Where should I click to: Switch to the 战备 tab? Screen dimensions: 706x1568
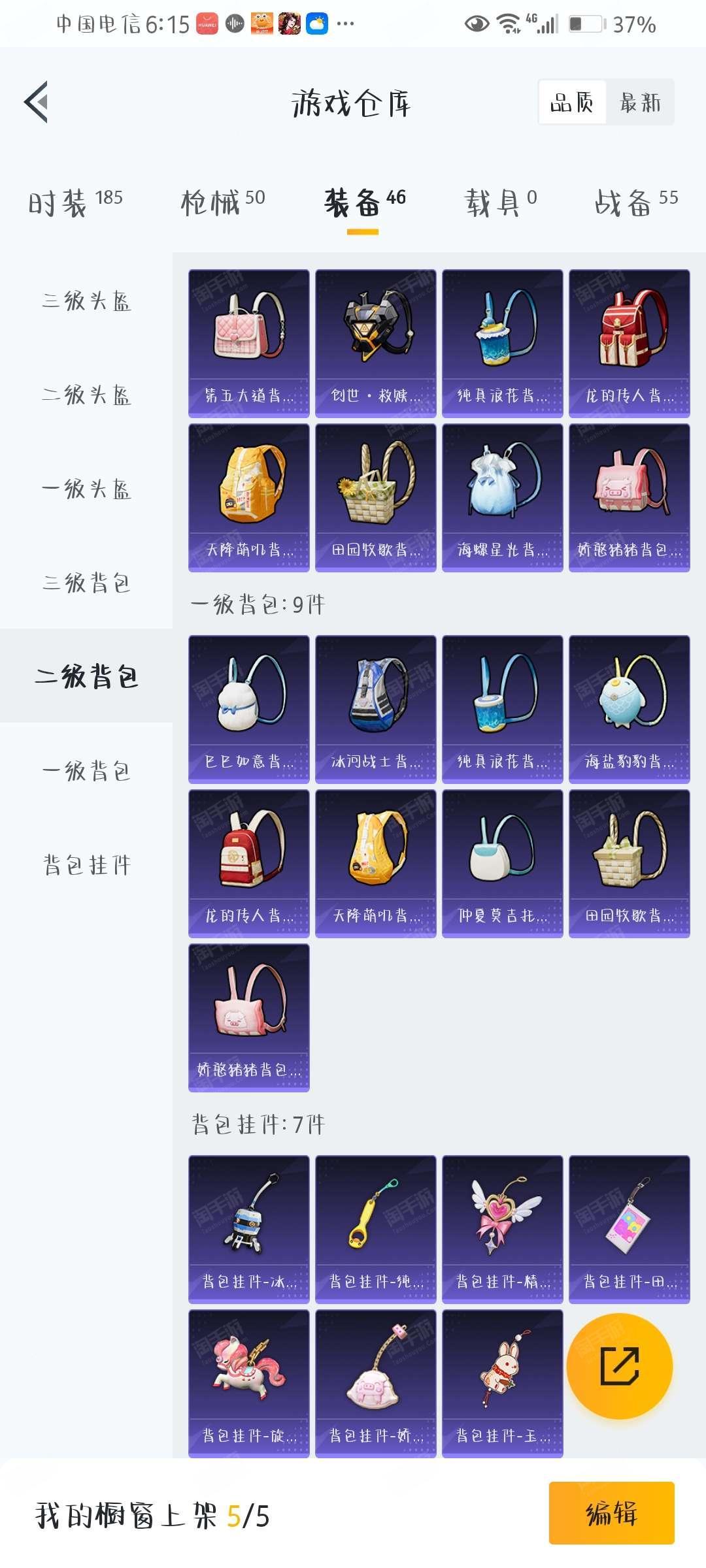[x=635, y=203]
